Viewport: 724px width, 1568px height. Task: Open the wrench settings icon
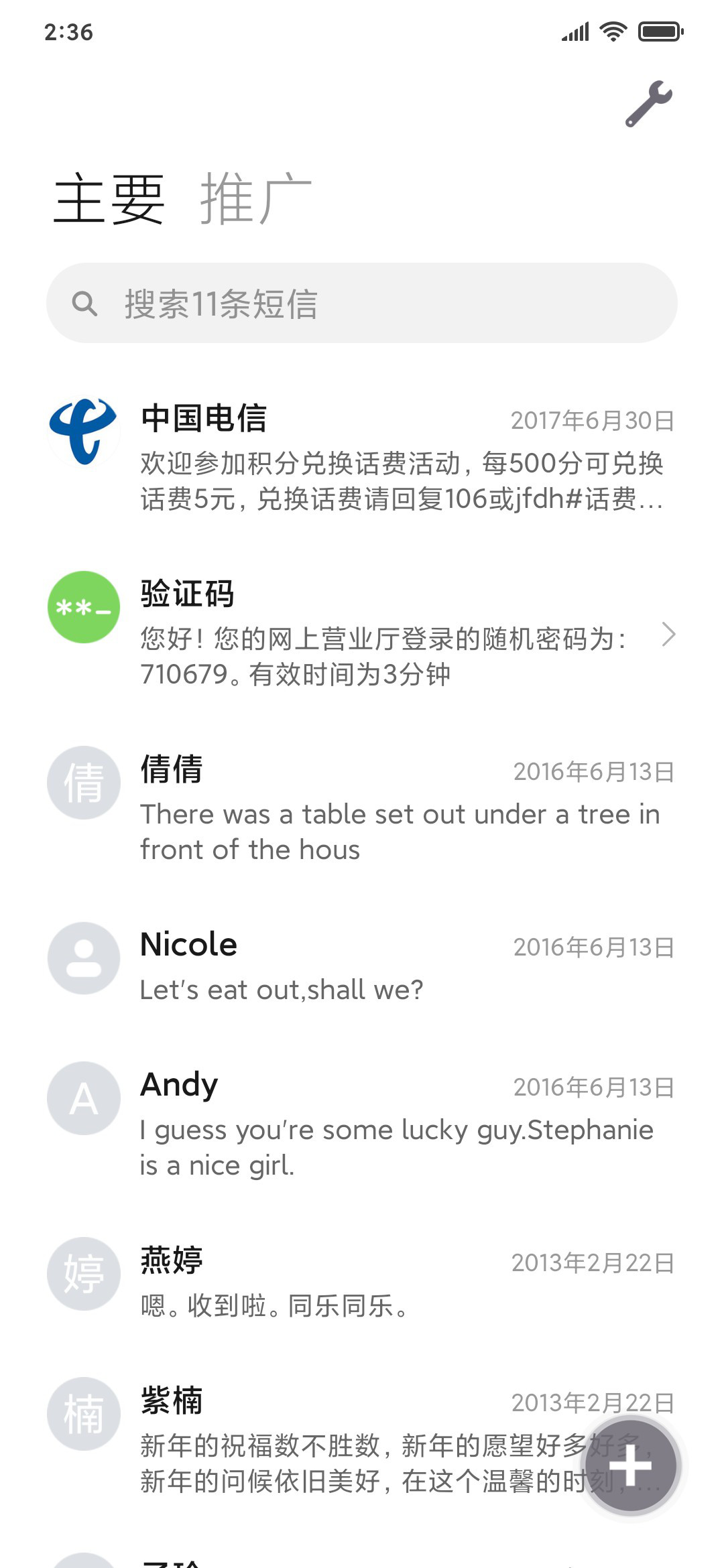coord(648,104)
